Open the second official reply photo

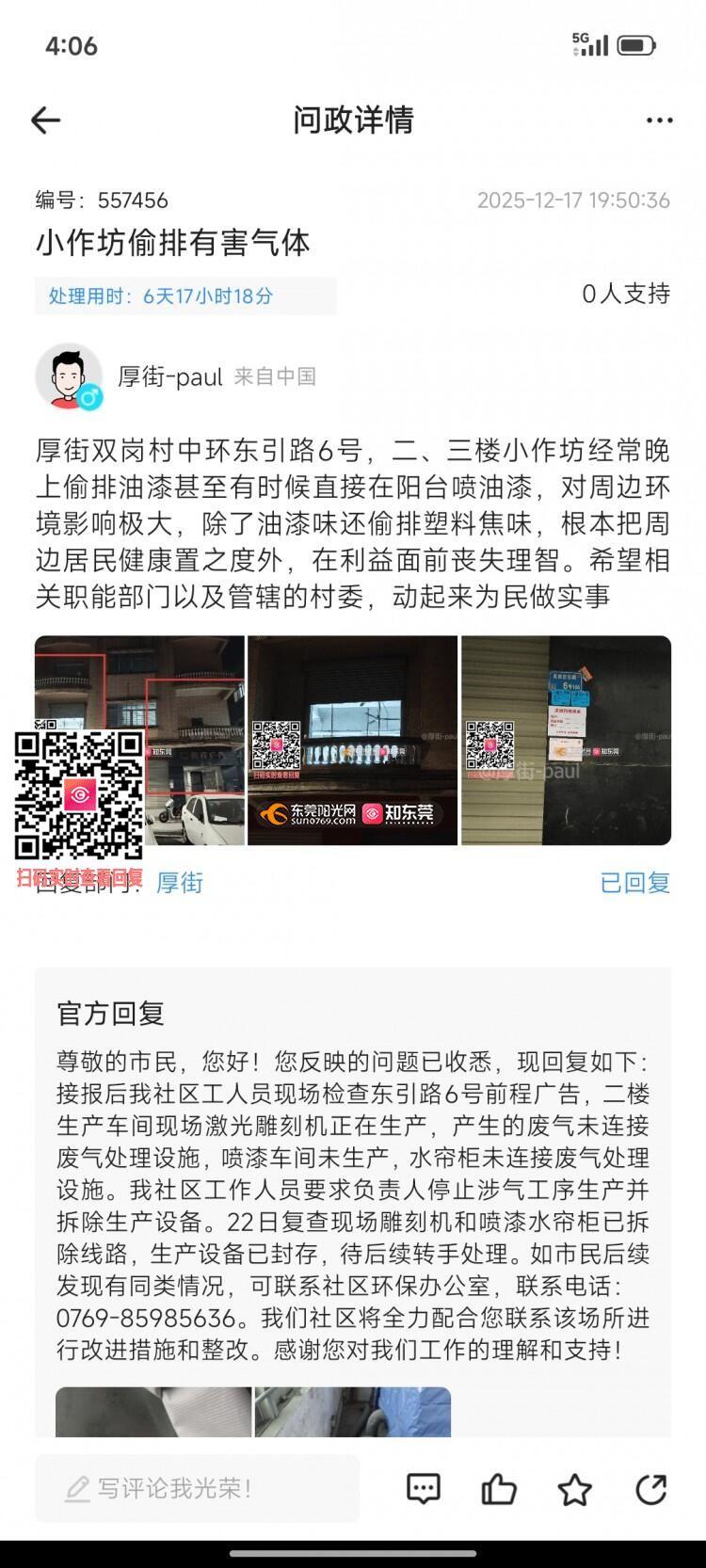[353, 1412]
